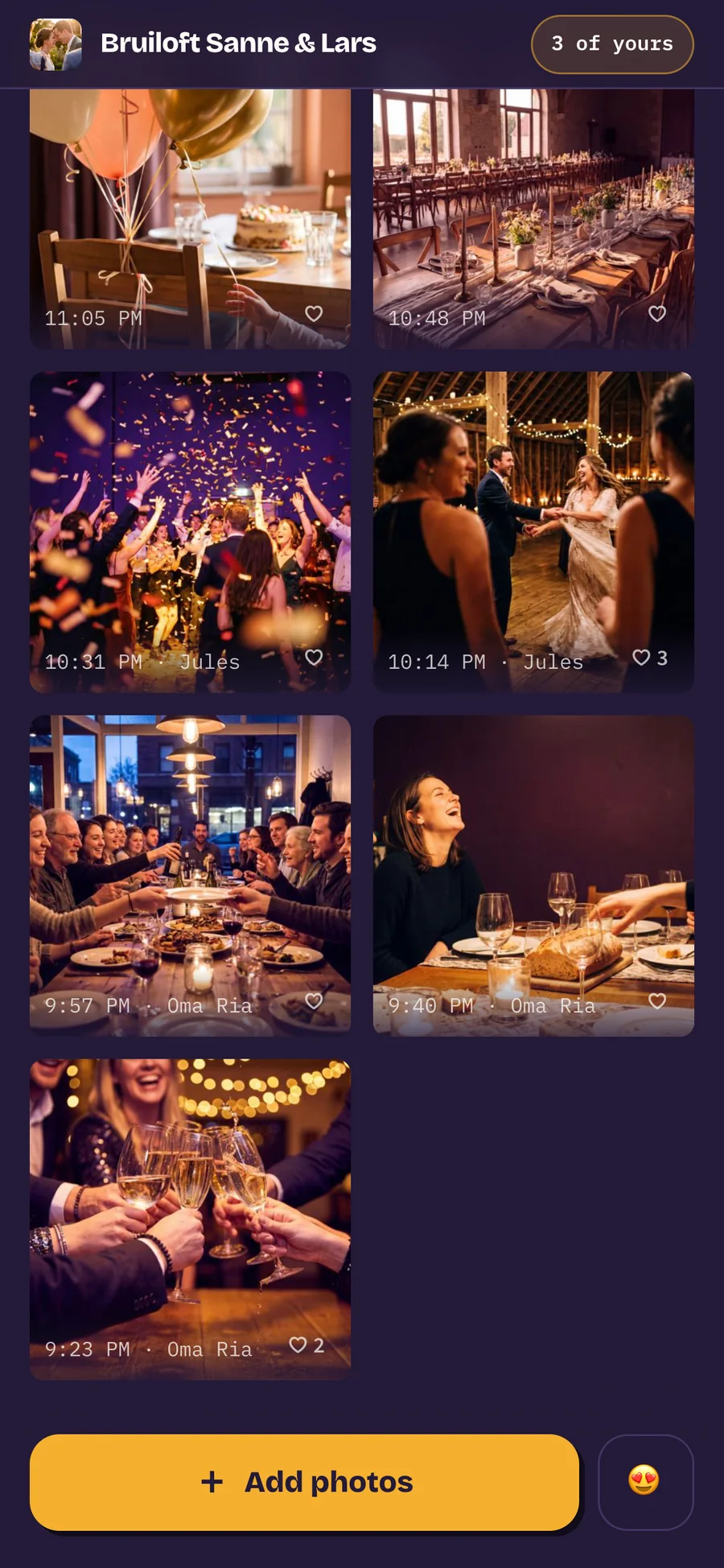The image size is (724, 1568).
Task: Like Oma Ria's 9:23 PM toast photo
Action: pyautogui.click(x=306, y=1345)
